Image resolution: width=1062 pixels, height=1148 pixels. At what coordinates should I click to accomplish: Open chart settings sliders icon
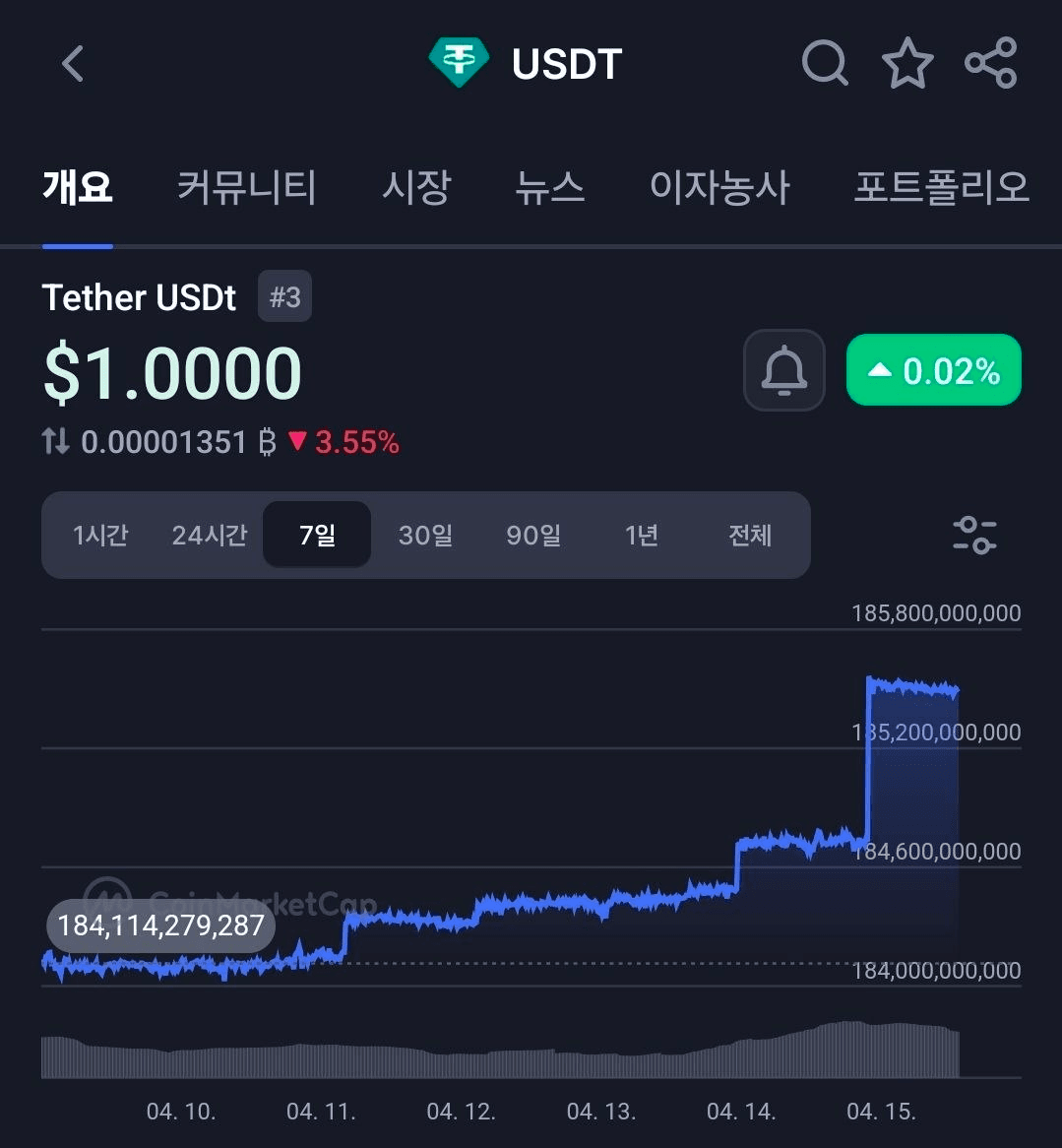click(x=974, y=536)
